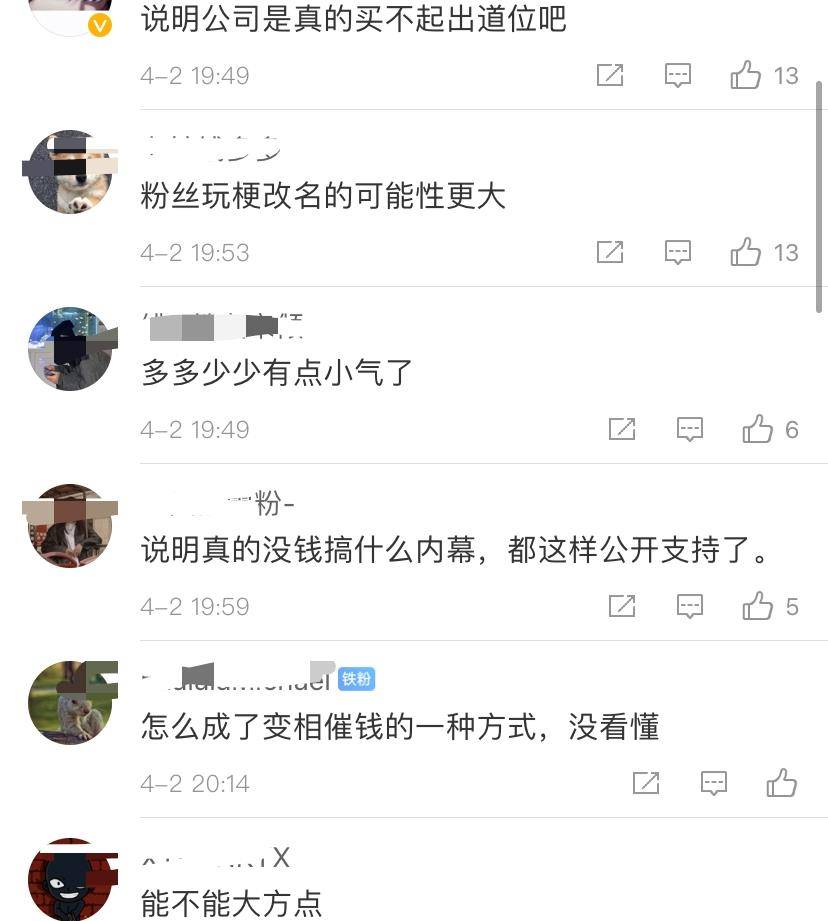Reply to the comment about '没钱搞什么内幕'
The image size is (828, 921).
point(690,606)
